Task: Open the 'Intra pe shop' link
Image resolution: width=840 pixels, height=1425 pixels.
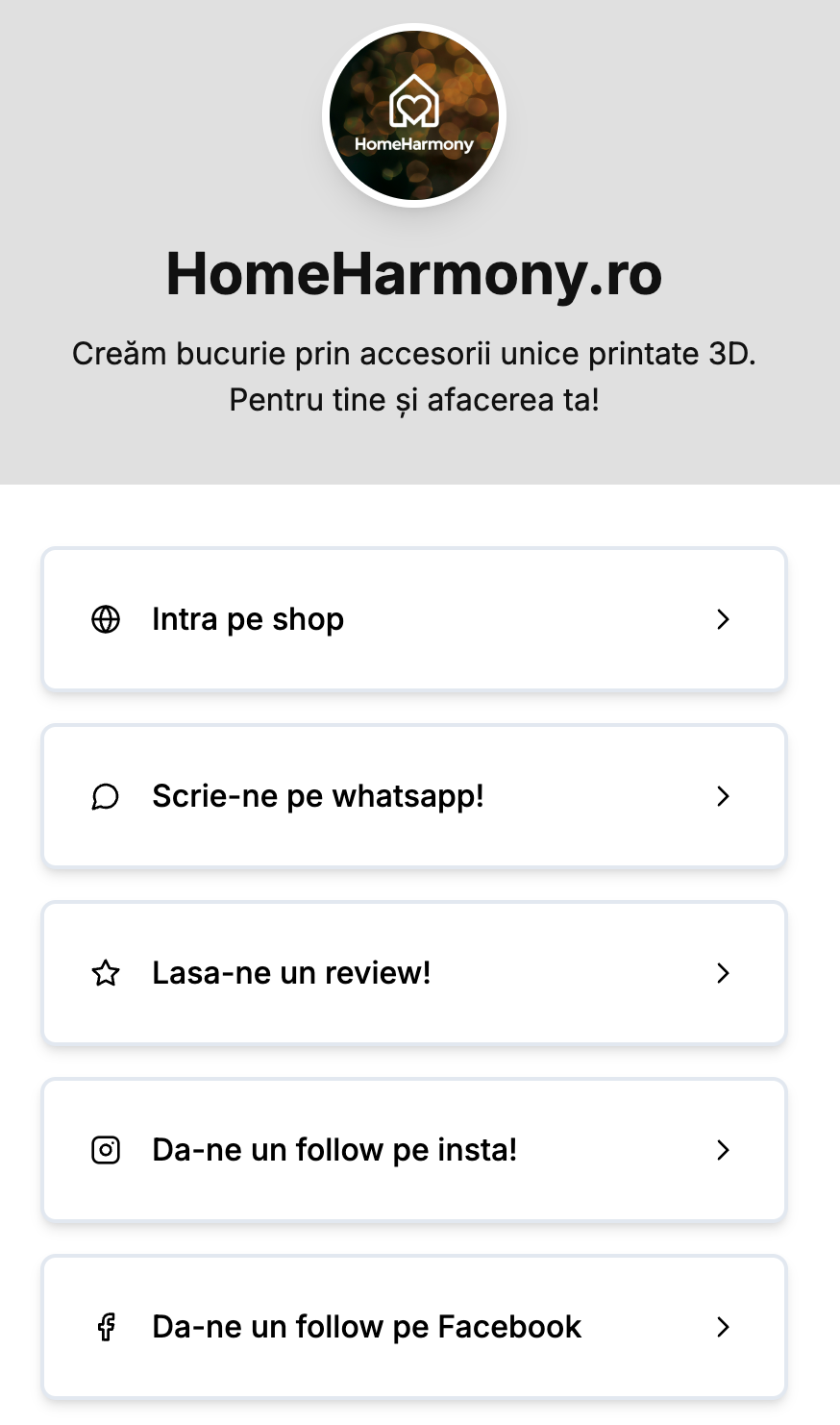Action: 412,619
